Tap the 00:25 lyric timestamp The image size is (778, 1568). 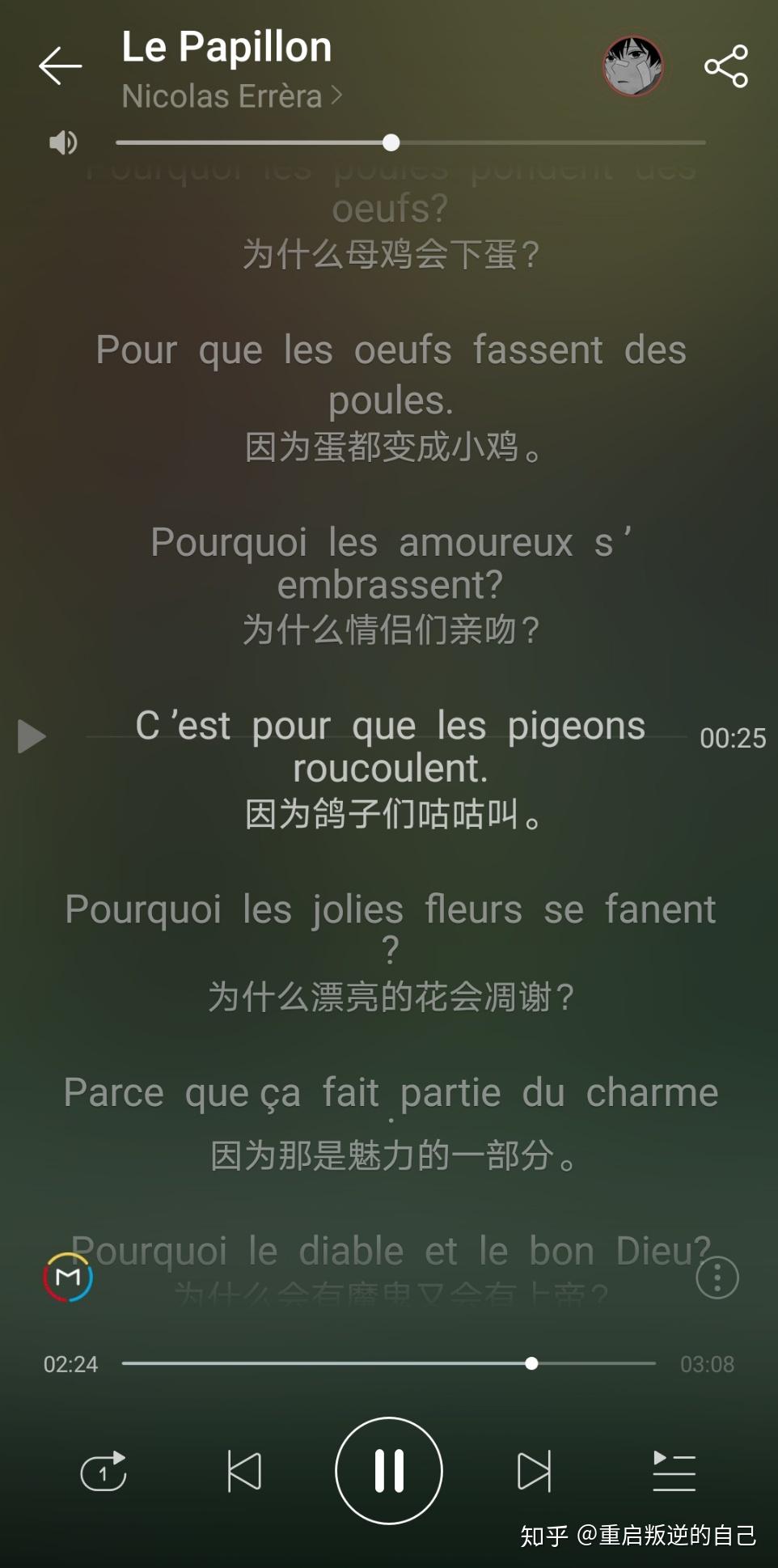tap(731, 738)
